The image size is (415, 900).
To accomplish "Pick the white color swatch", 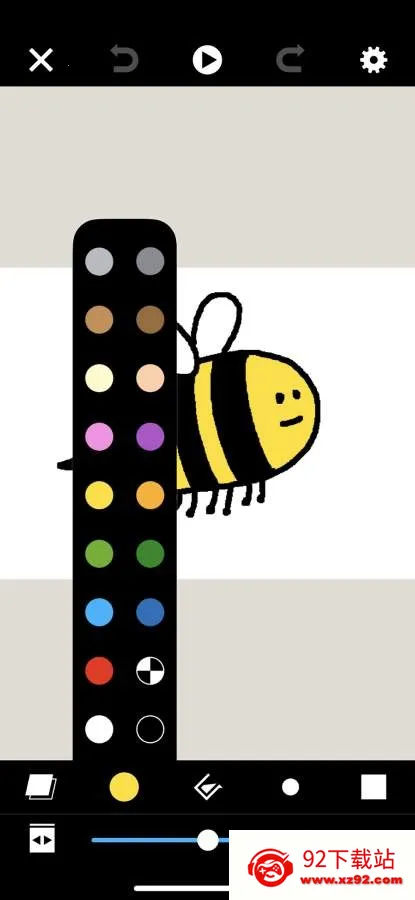I will point(99,730).
